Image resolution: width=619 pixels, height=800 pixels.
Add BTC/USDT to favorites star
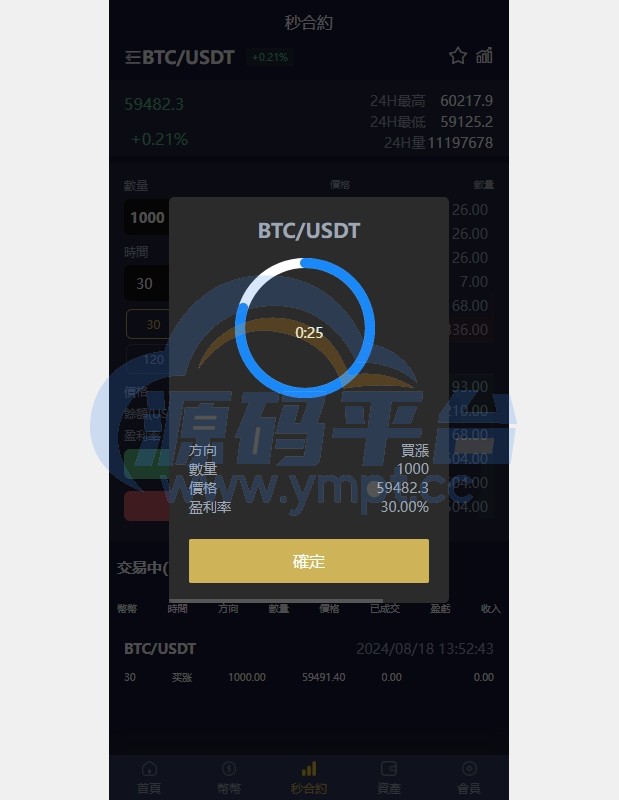458,56
